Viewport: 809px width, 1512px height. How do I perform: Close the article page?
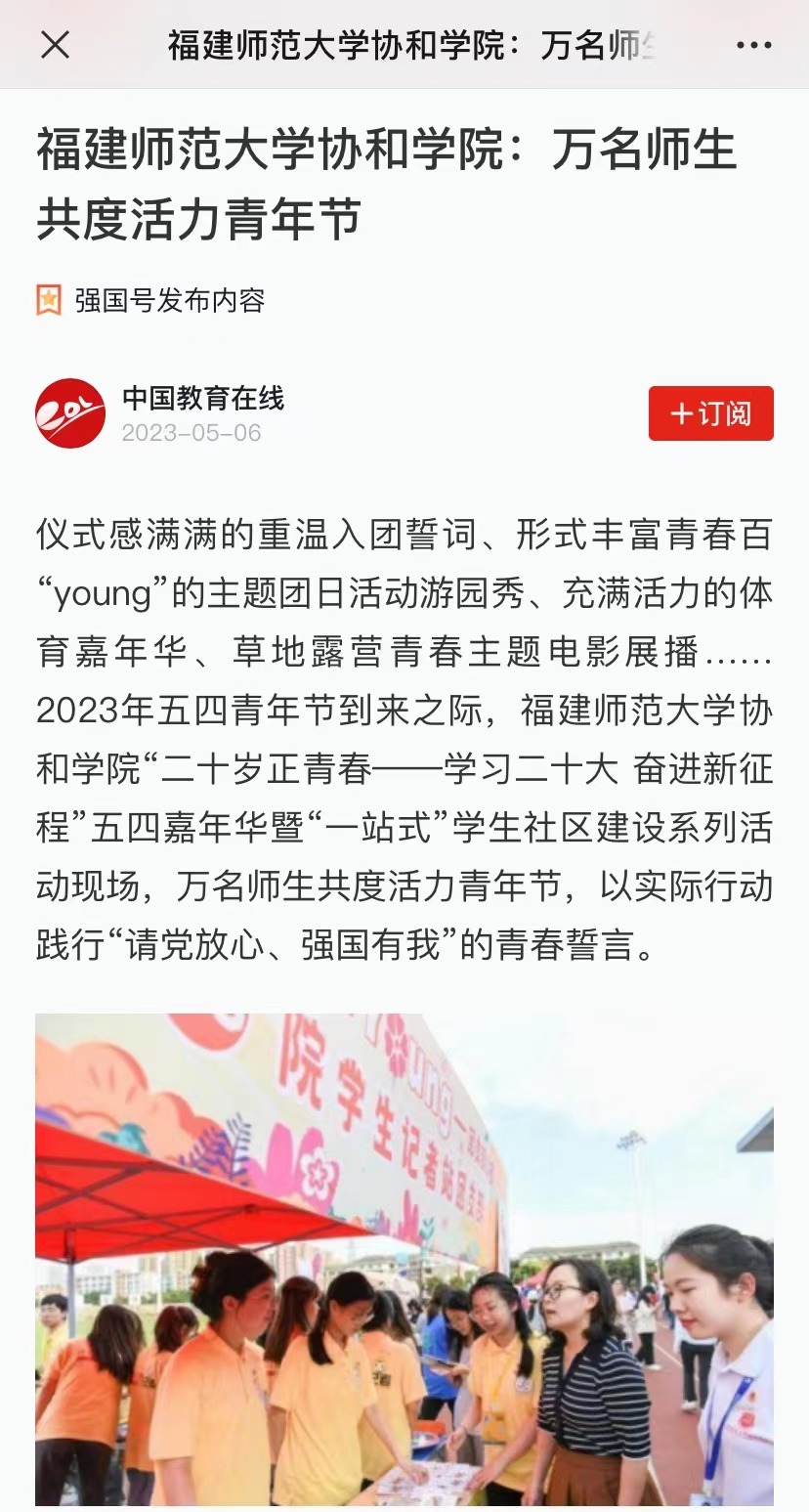pyautogui.click(x=56, y=45)
